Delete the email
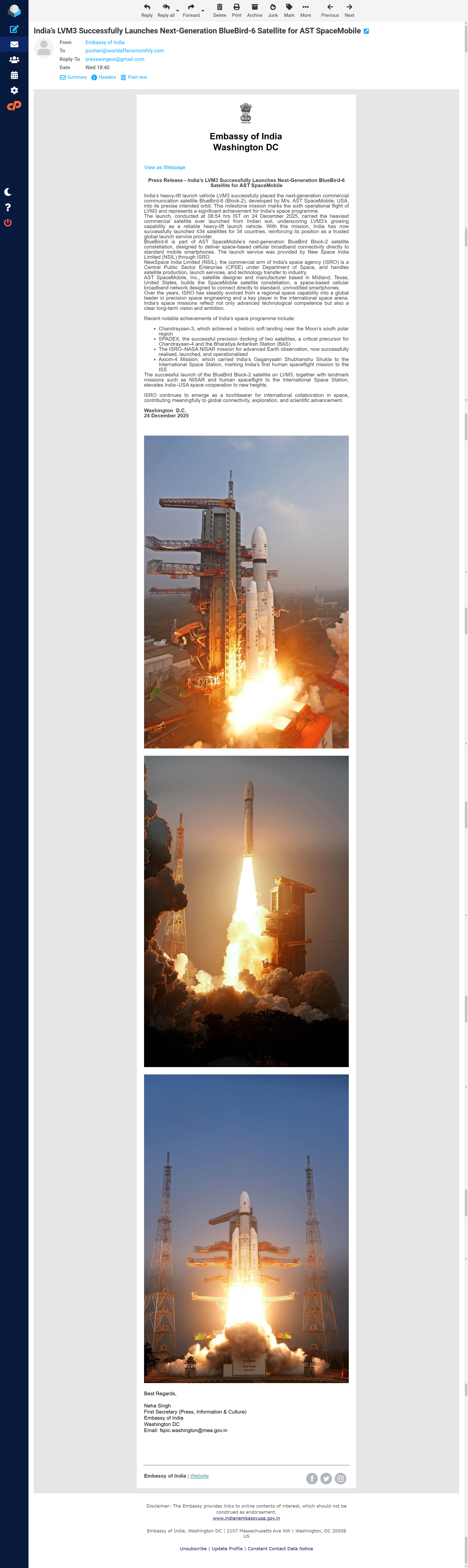The image size is (468, 1568). (219, 10)
